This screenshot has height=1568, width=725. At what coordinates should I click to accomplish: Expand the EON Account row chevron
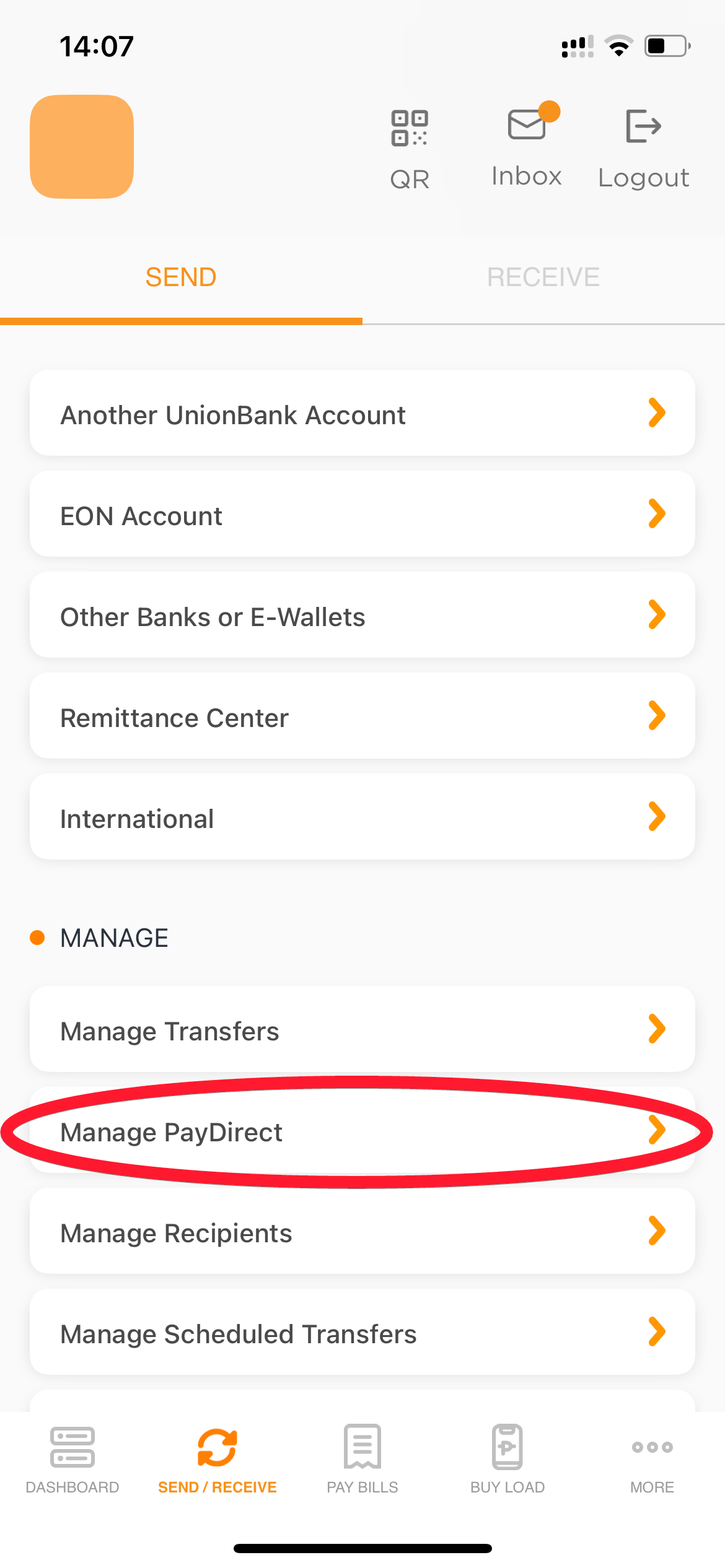click(x=657, y=514)
